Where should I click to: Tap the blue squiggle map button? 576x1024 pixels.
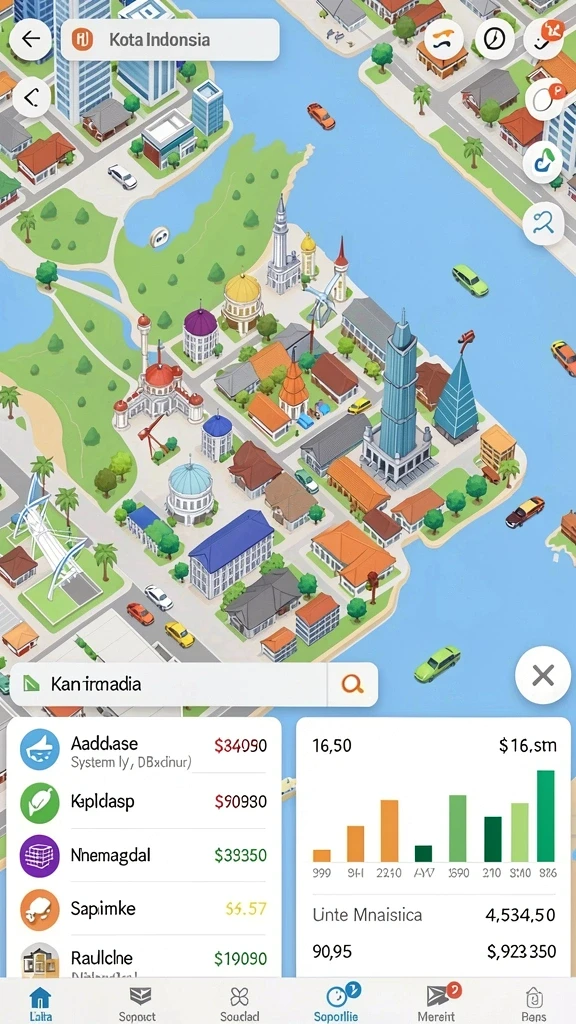click(543, 224)
